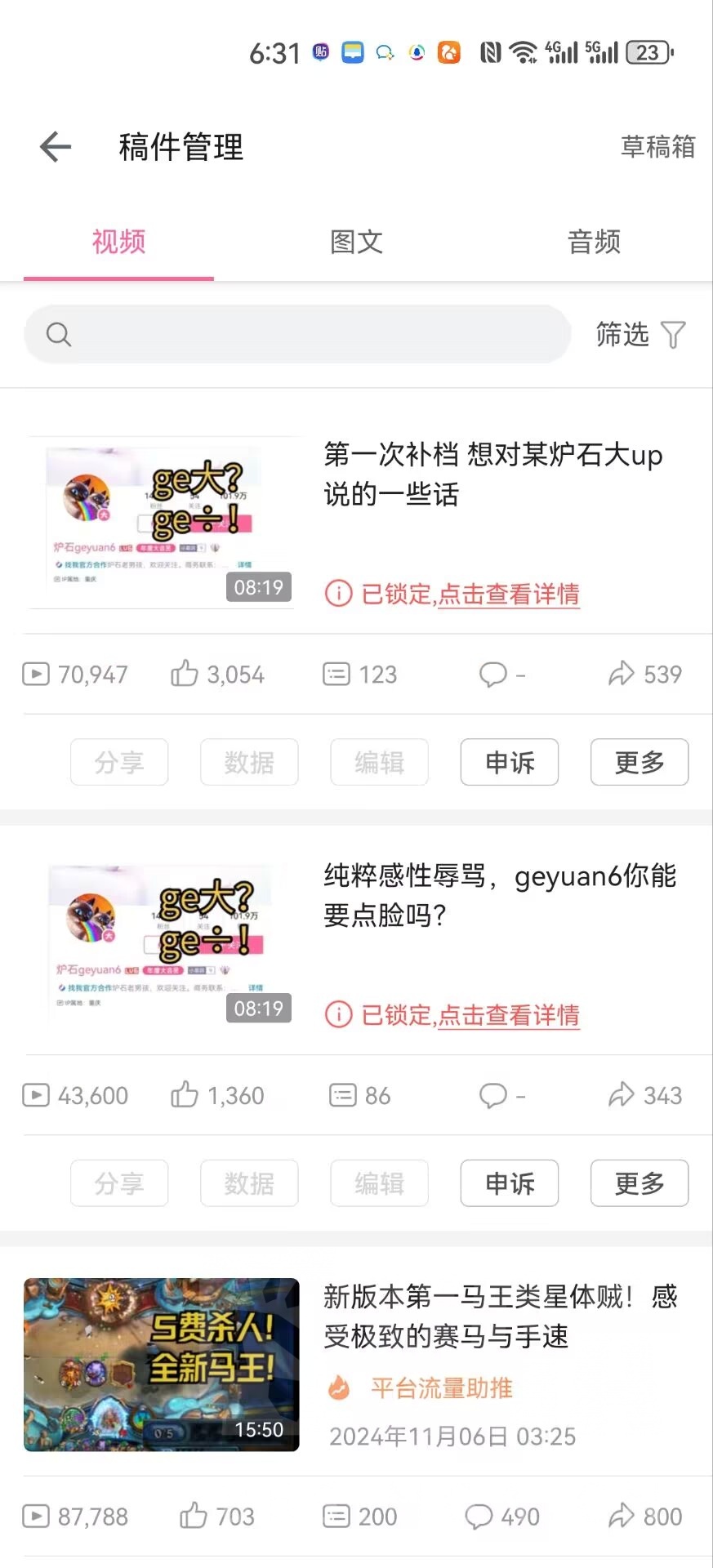713x1568 pixels.
Task: Tap the share arrow icon showing 343
Action: pos(622,1095)
